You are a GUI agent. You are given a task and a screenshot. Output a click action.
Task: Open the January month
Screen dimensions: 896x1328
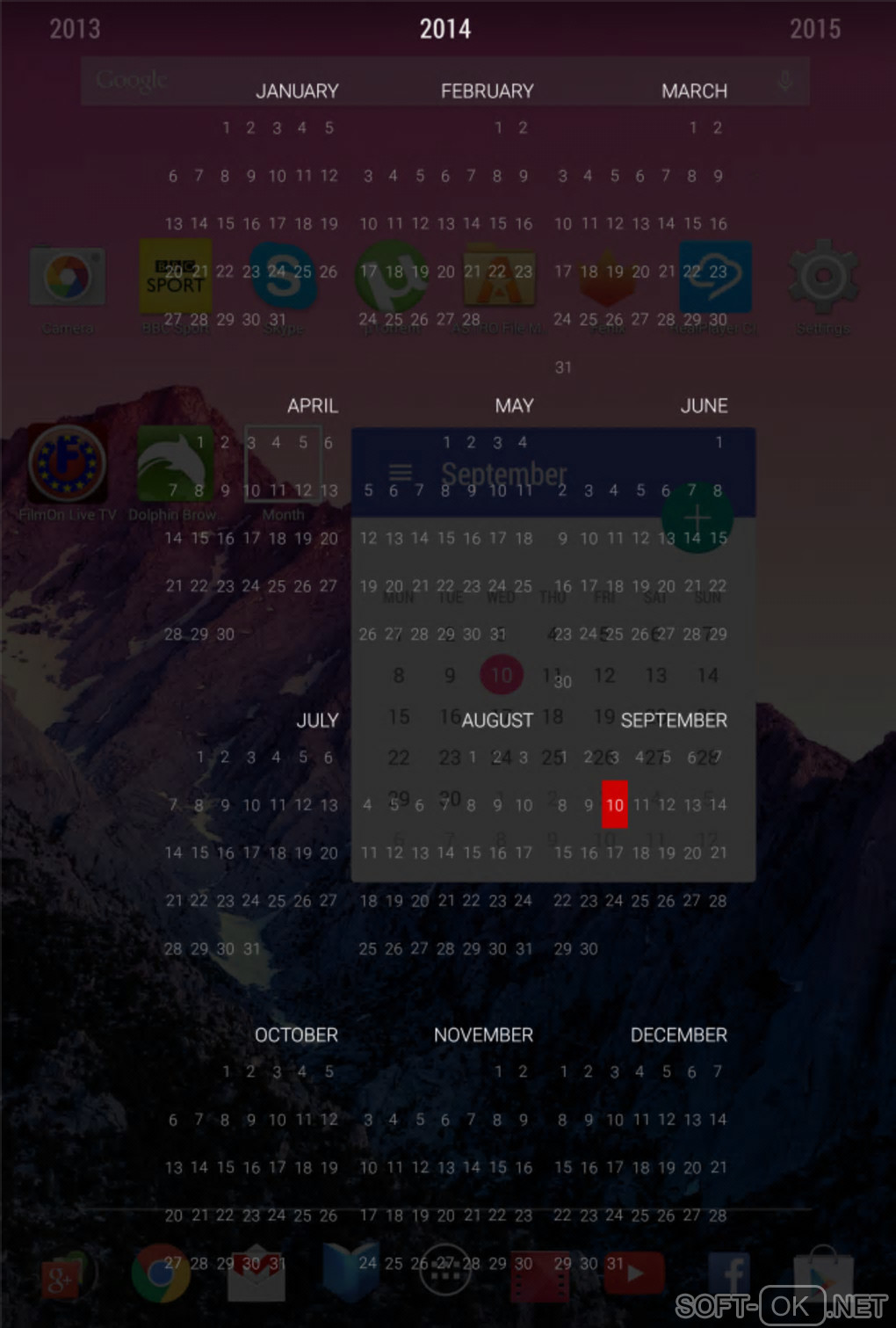click(296, 91)
